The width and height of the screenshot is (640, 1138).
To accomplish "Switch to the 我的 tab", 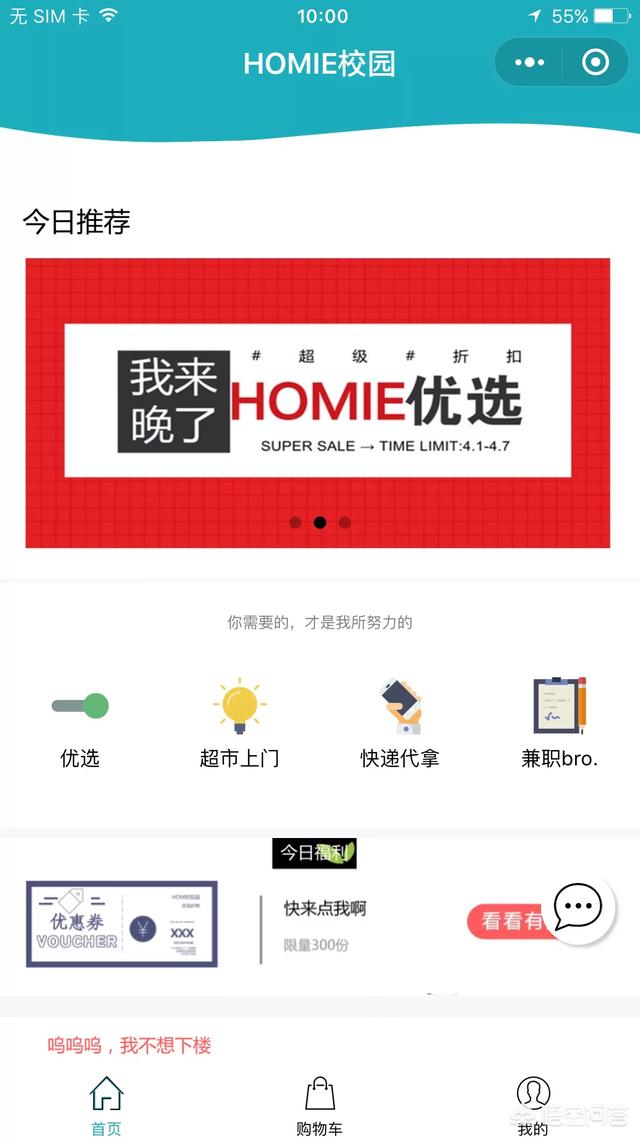I will pos(533,1105).
